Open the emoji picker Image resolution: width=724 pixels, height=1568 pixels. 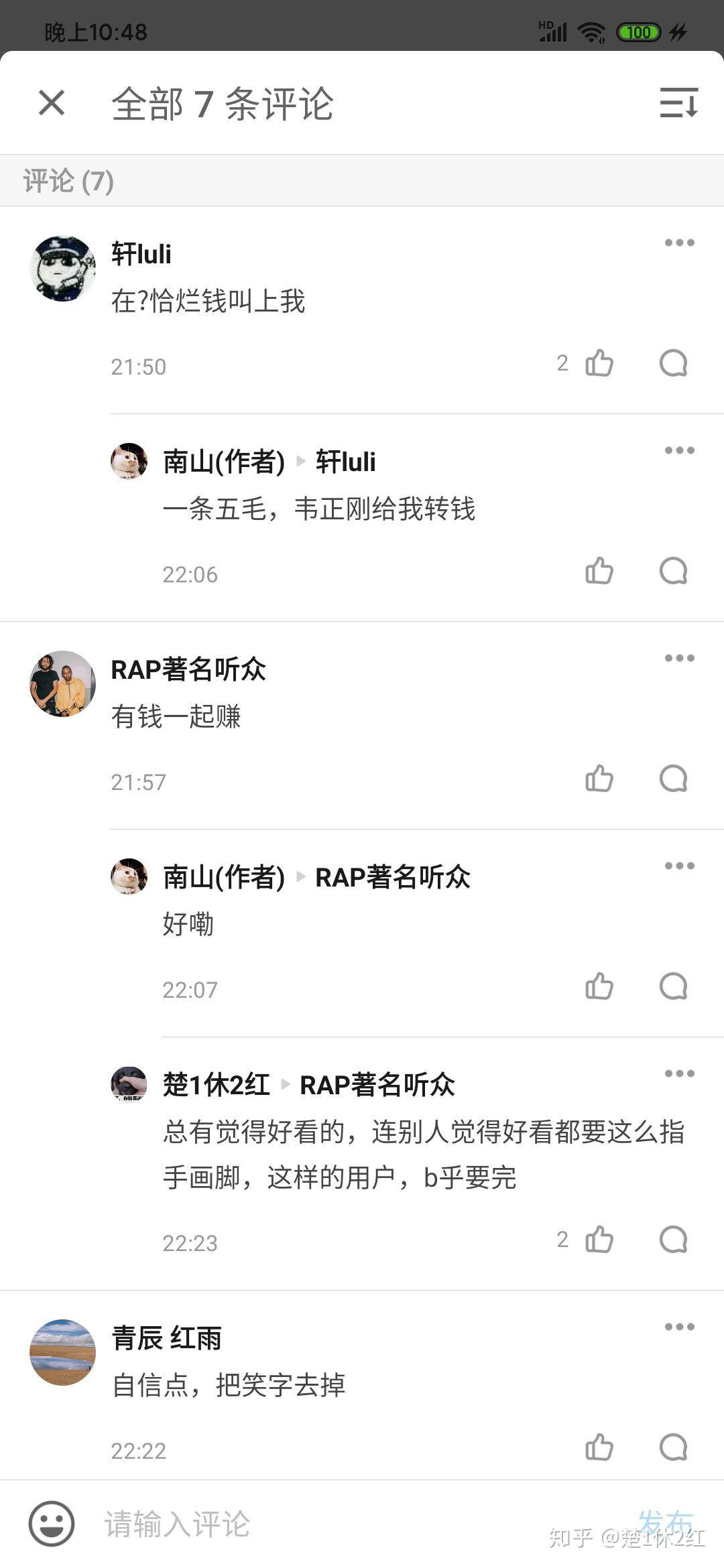point(52,1524)
